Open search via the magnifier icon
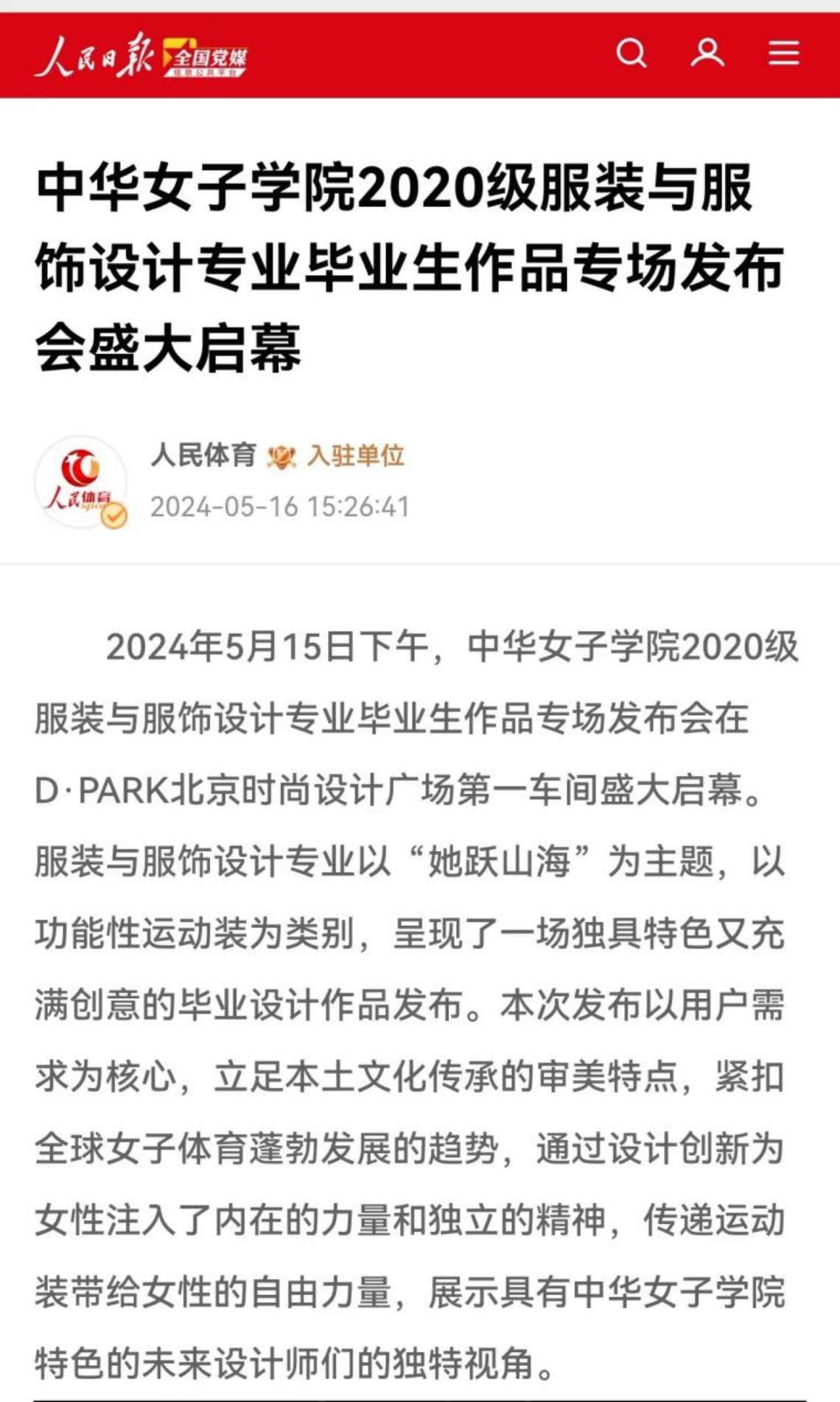The width and height of the screenshot is (840, 1402). (631, 53)
